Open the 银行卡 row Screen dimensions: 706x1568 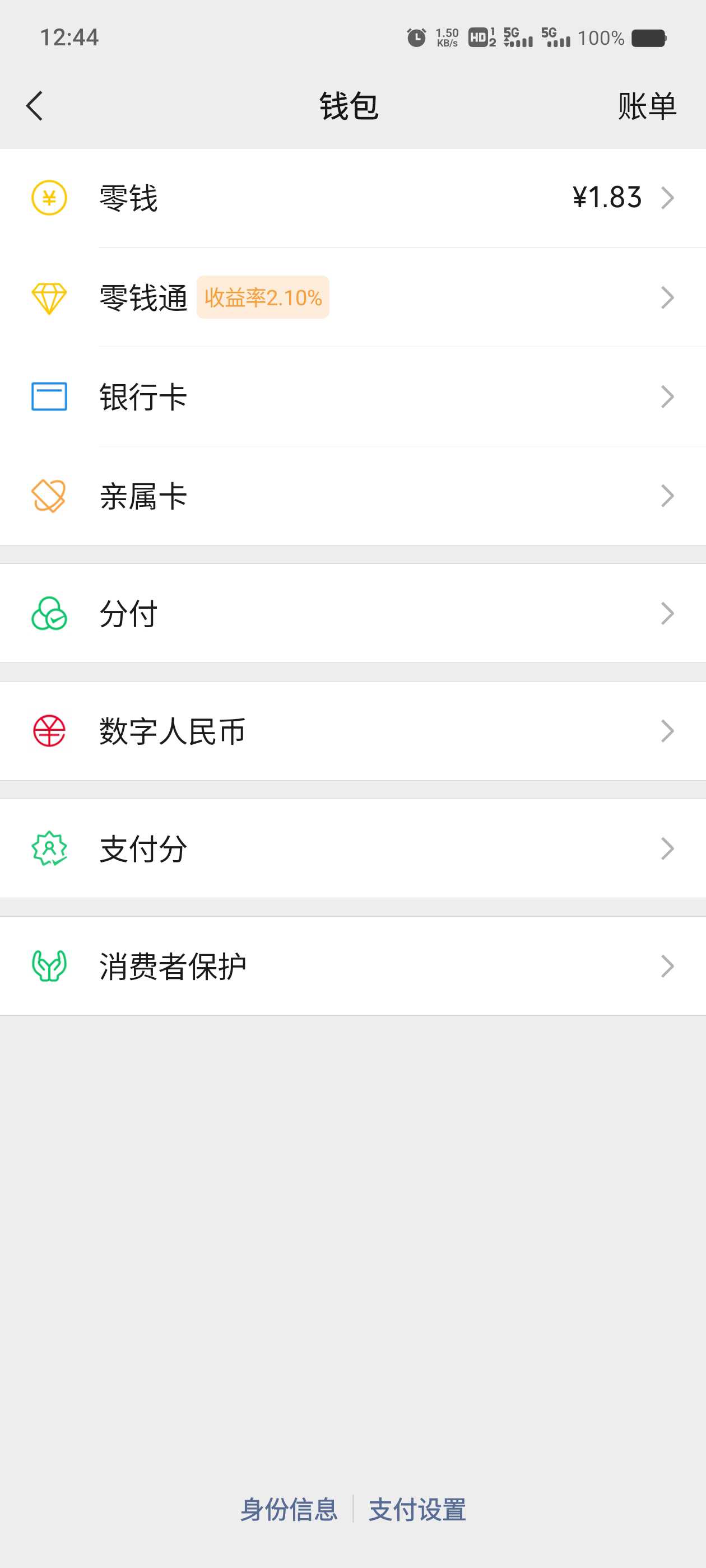tap(354, 396)
